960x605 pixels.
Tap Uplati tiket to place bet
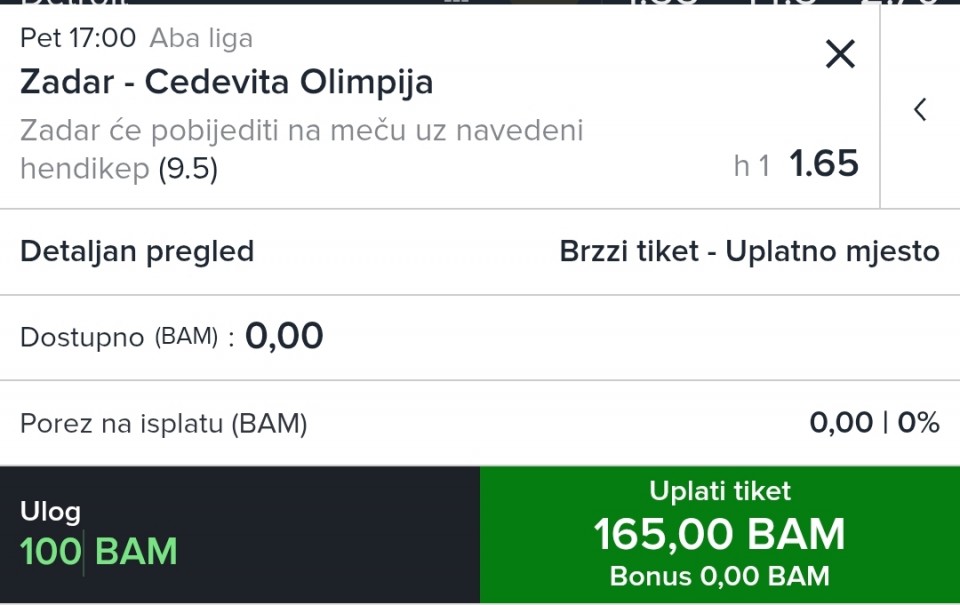click(719, 535)
